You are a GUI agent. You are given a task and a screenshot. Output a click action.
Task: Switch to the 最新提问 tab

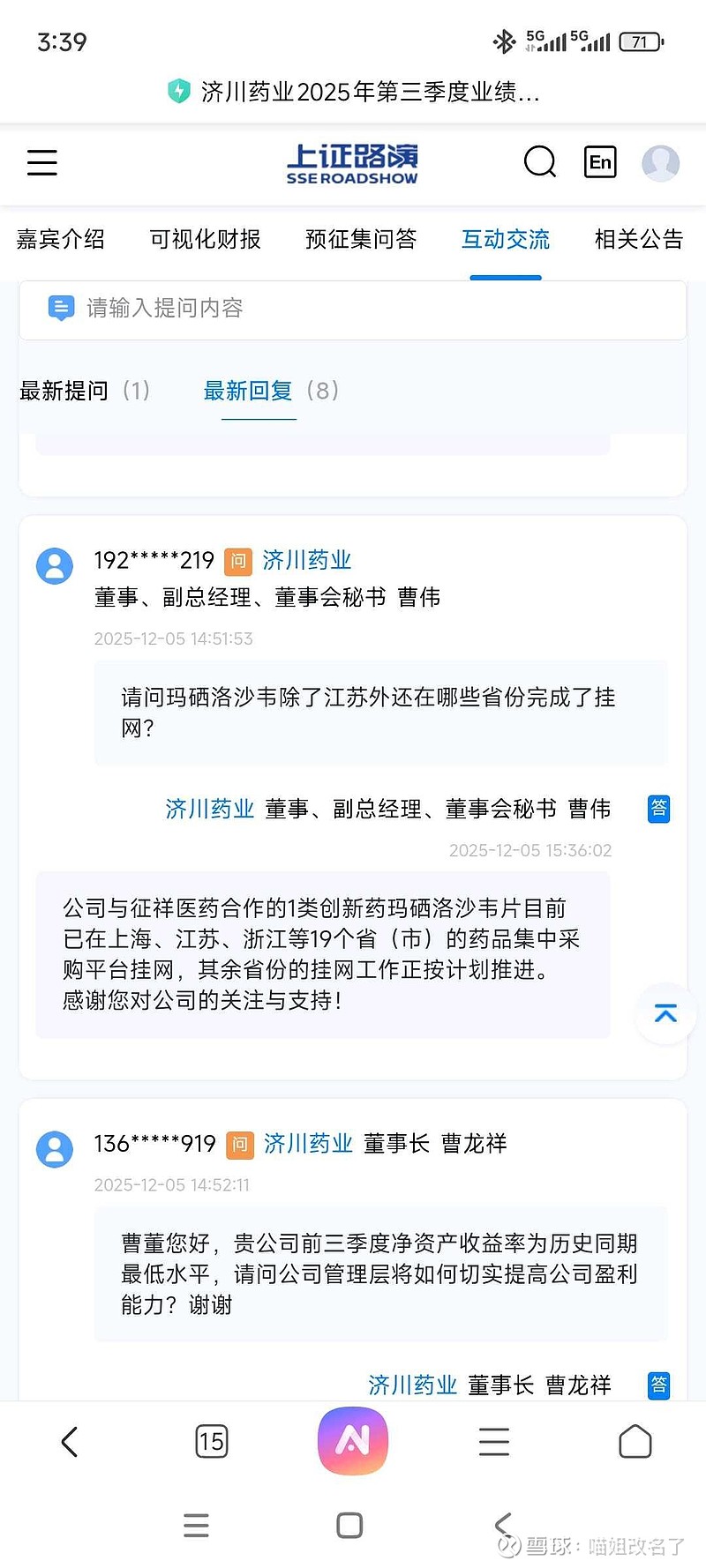tap(64, 392)
